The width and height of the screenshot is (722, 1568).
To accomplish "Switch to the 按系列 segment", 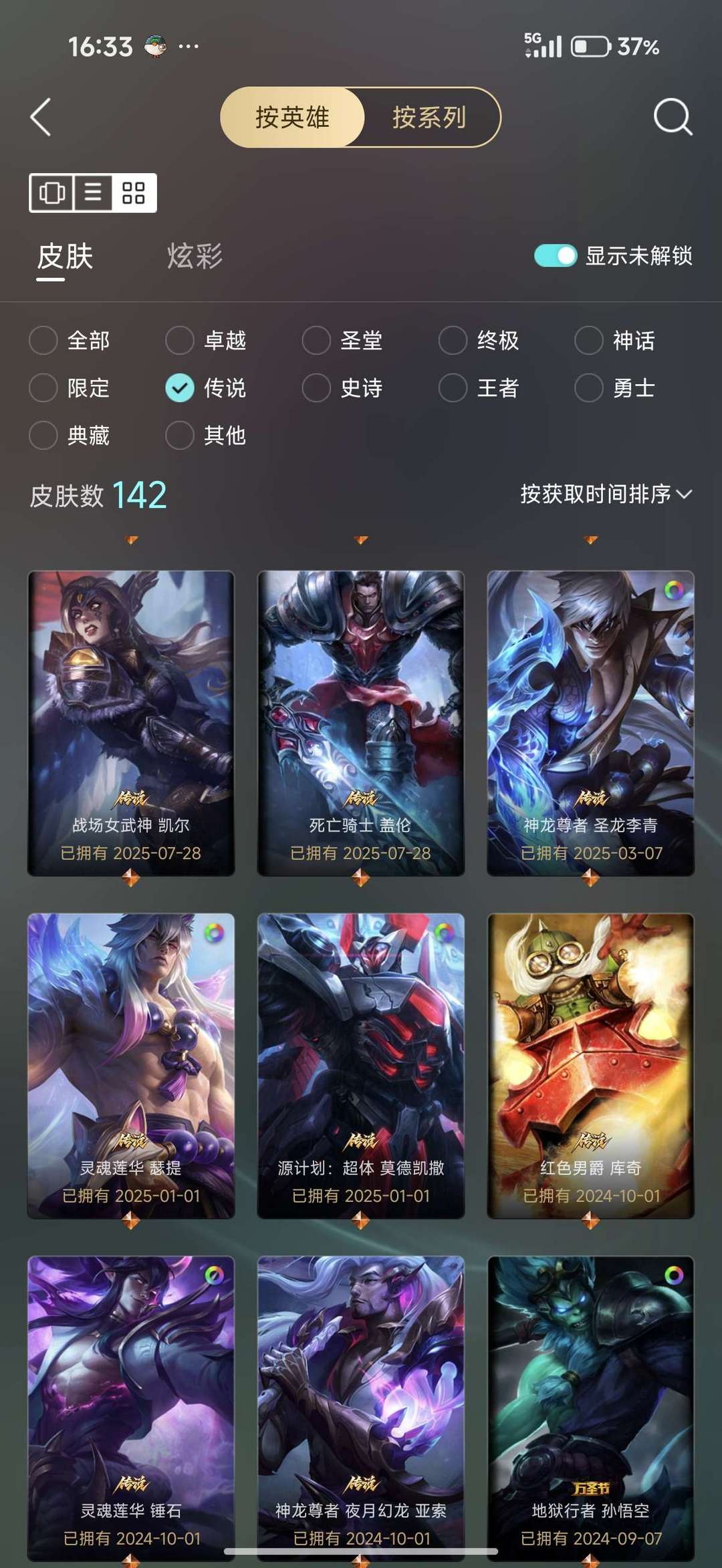I will [x=429, y=118].
